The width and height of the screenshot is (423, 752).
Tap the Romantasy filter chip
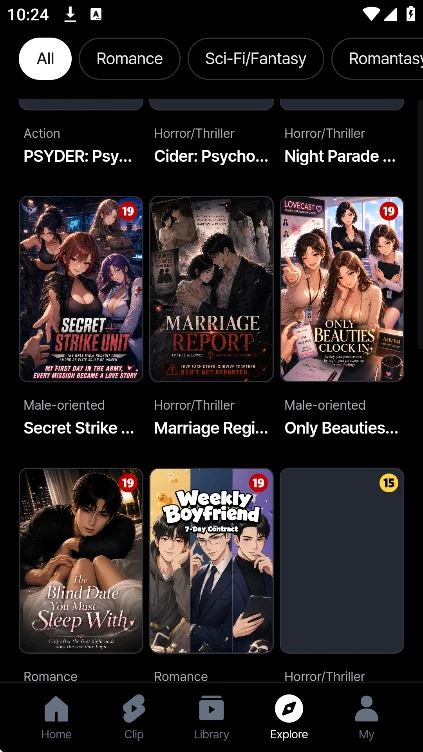tap(378, 59)
